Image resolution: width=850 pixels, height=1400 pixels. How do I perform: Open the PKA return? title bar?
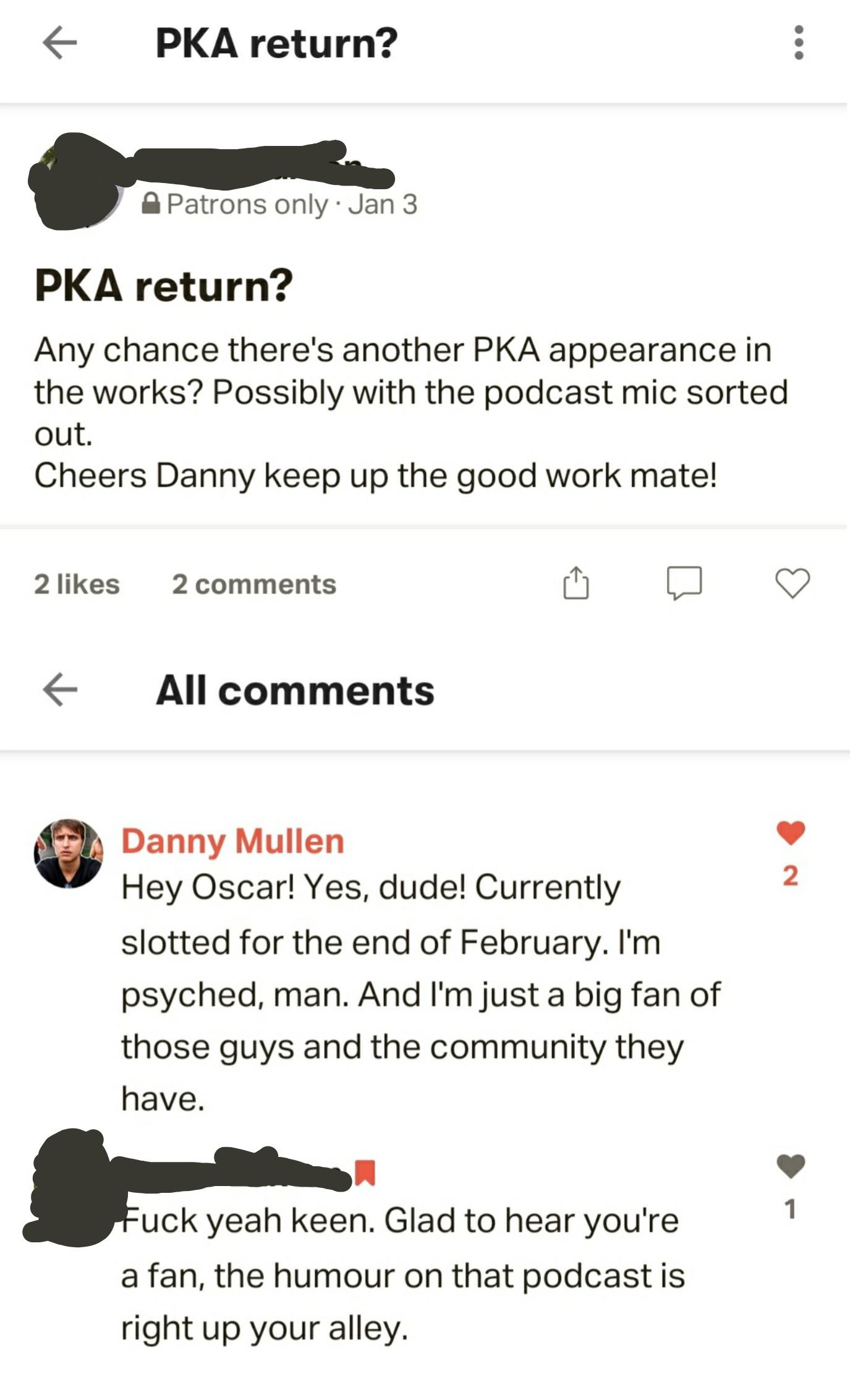276,43
